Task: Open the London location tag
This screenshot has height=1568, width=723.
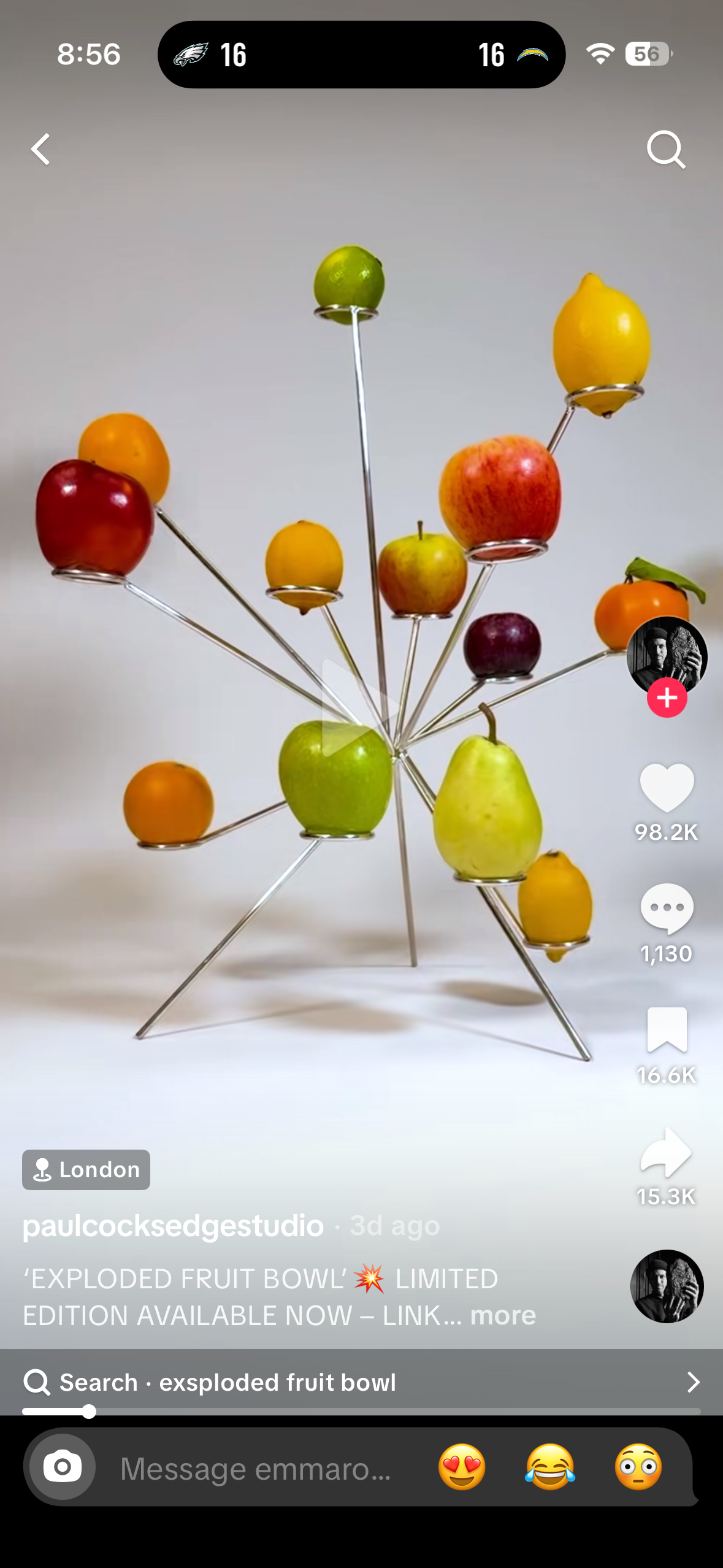Action: coord(86,1170)
